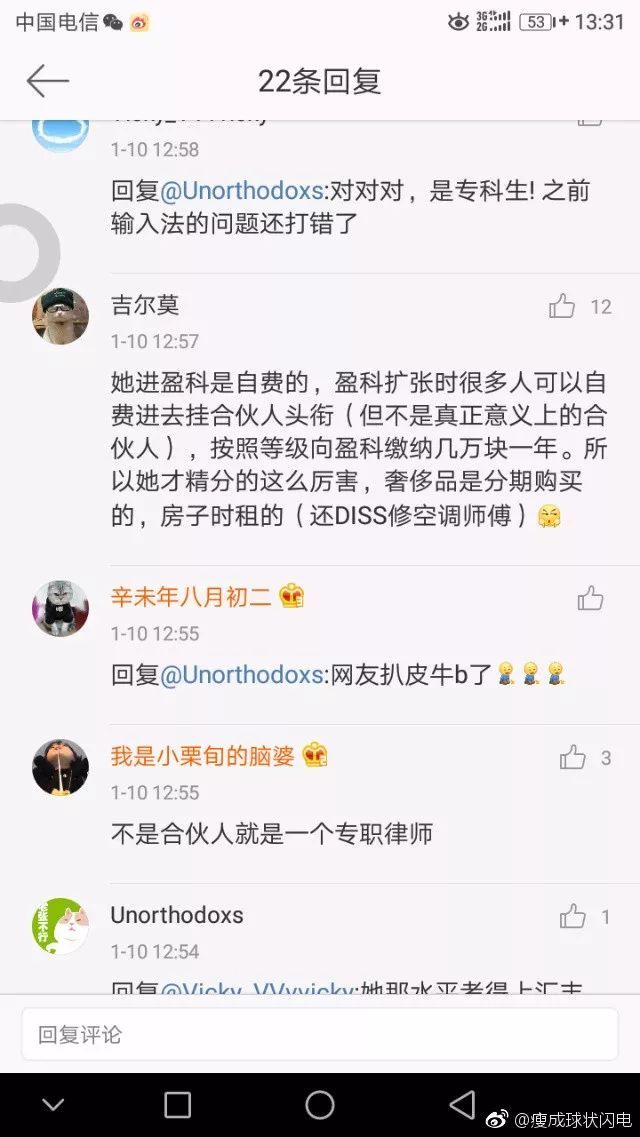Like the comment by 我是小栗旬的脑婆
The height and width of the screenshot is (1137, 640).
pos(573,758)
